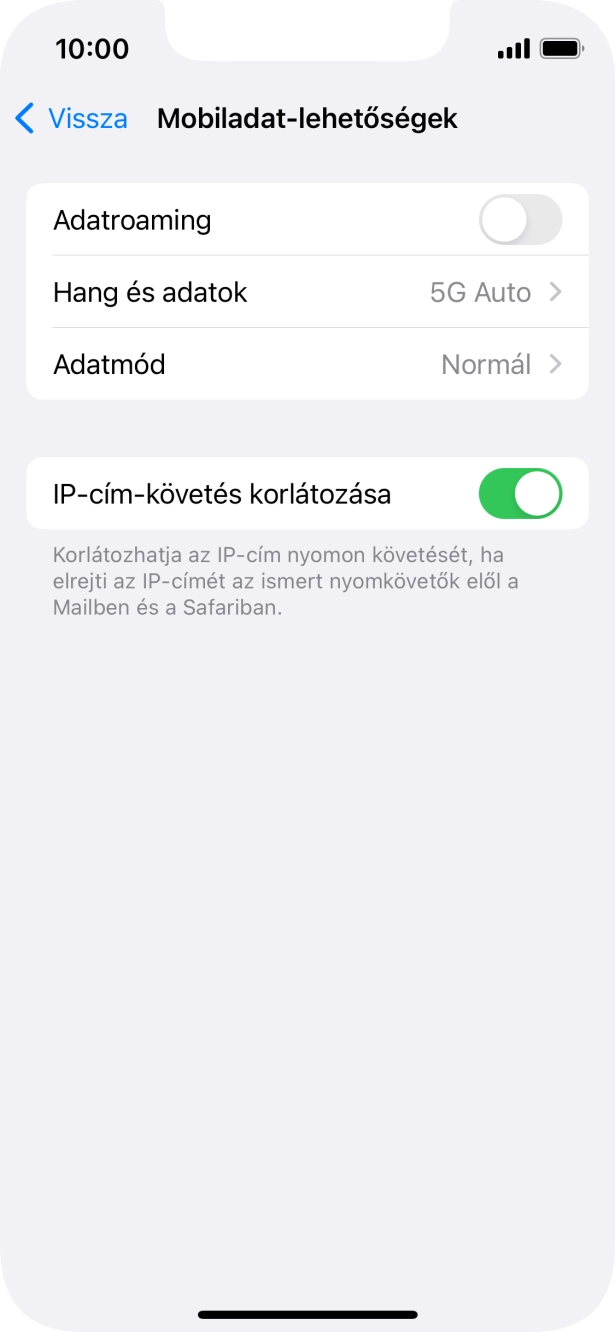Turn off IP-cím-követés korlátozása
The height and width of the screenshot is (1332, 615).
pyautogui.click(x=520, y=494)
